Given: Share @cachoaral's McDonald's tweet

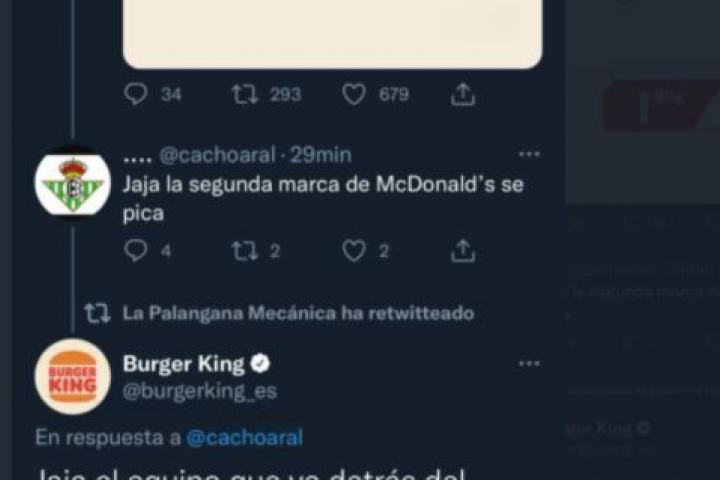Looking at the screenshot, I should [462, 251].
